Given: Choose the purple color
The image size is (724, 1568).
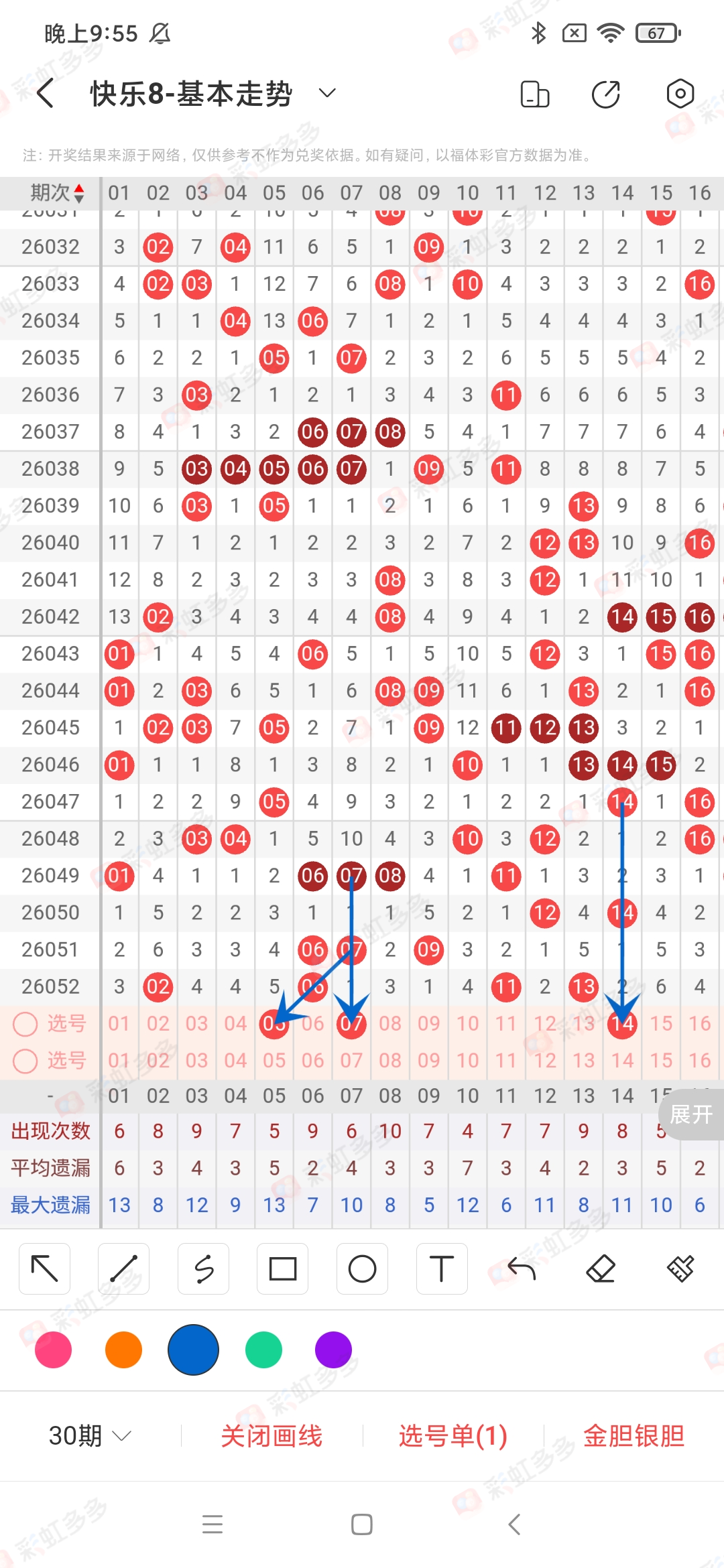Looking at the screenshot, I should point(333,1350).
